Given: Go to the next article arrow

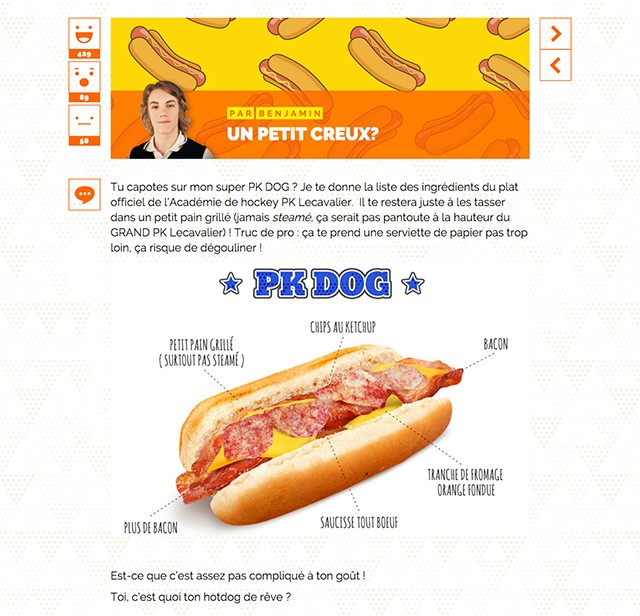Looking at the screenshot, I should tap(556, 33).
